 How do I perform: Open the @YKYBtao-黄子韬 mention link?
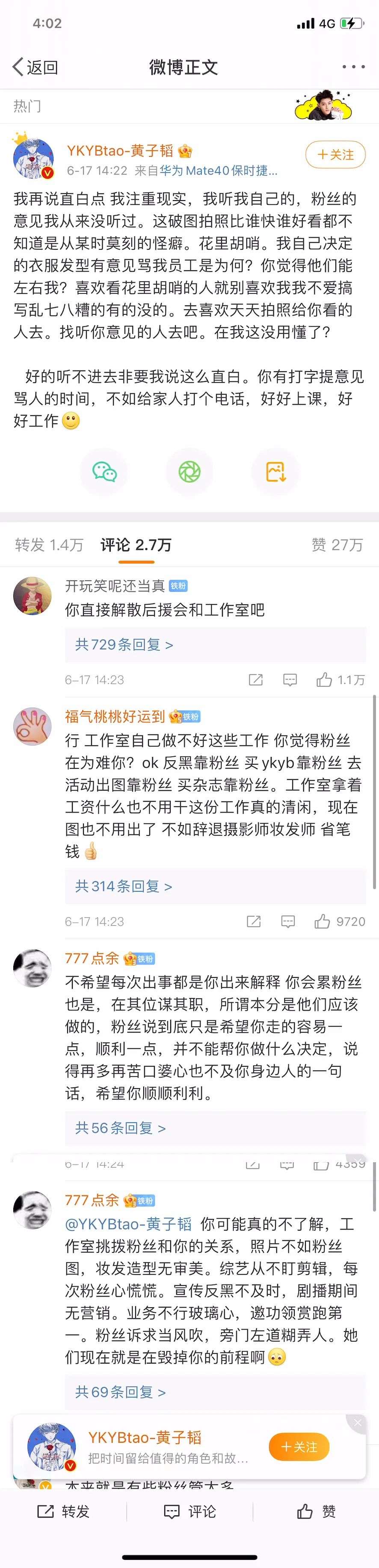(x=129, y=1224)
